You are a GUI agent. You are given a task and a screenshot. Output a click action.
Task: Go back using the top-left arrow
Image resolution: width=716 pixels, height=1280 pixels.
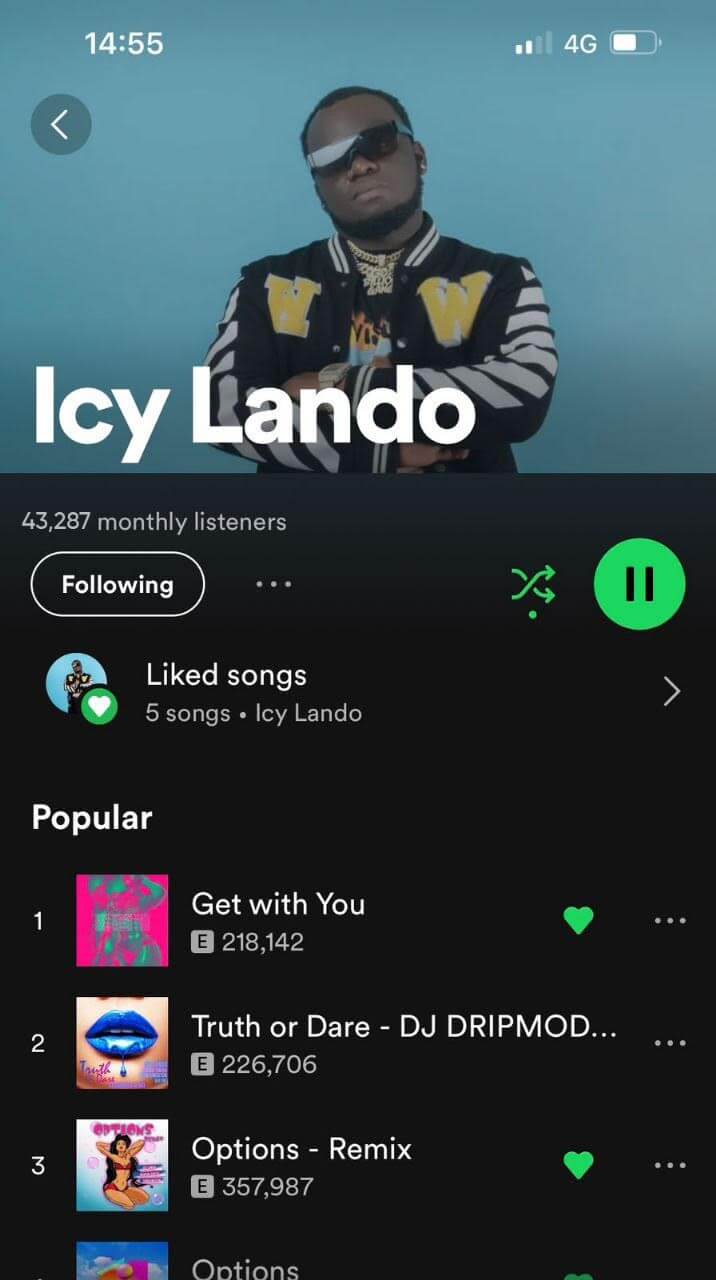[x=61, y=125]
